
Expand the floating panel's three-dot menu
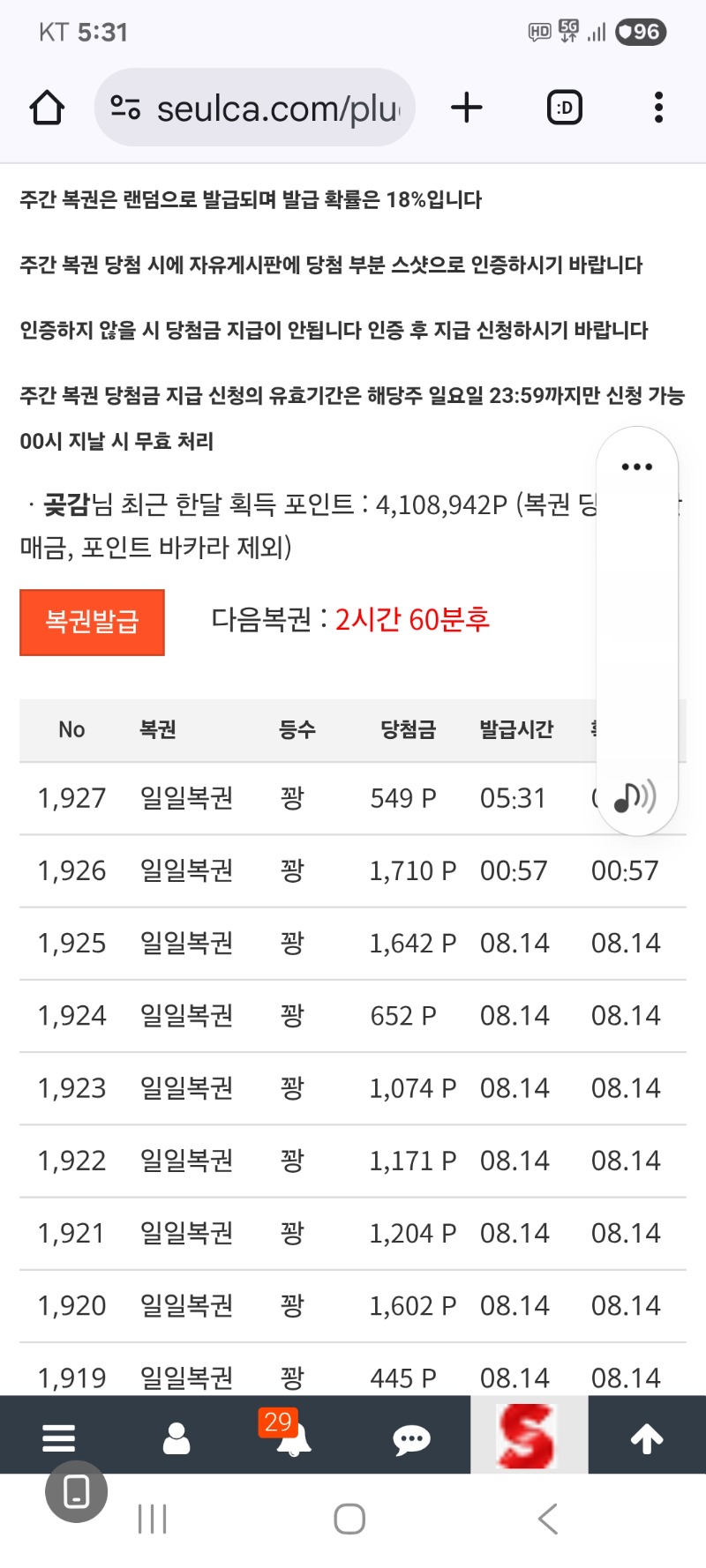point(636,467)
